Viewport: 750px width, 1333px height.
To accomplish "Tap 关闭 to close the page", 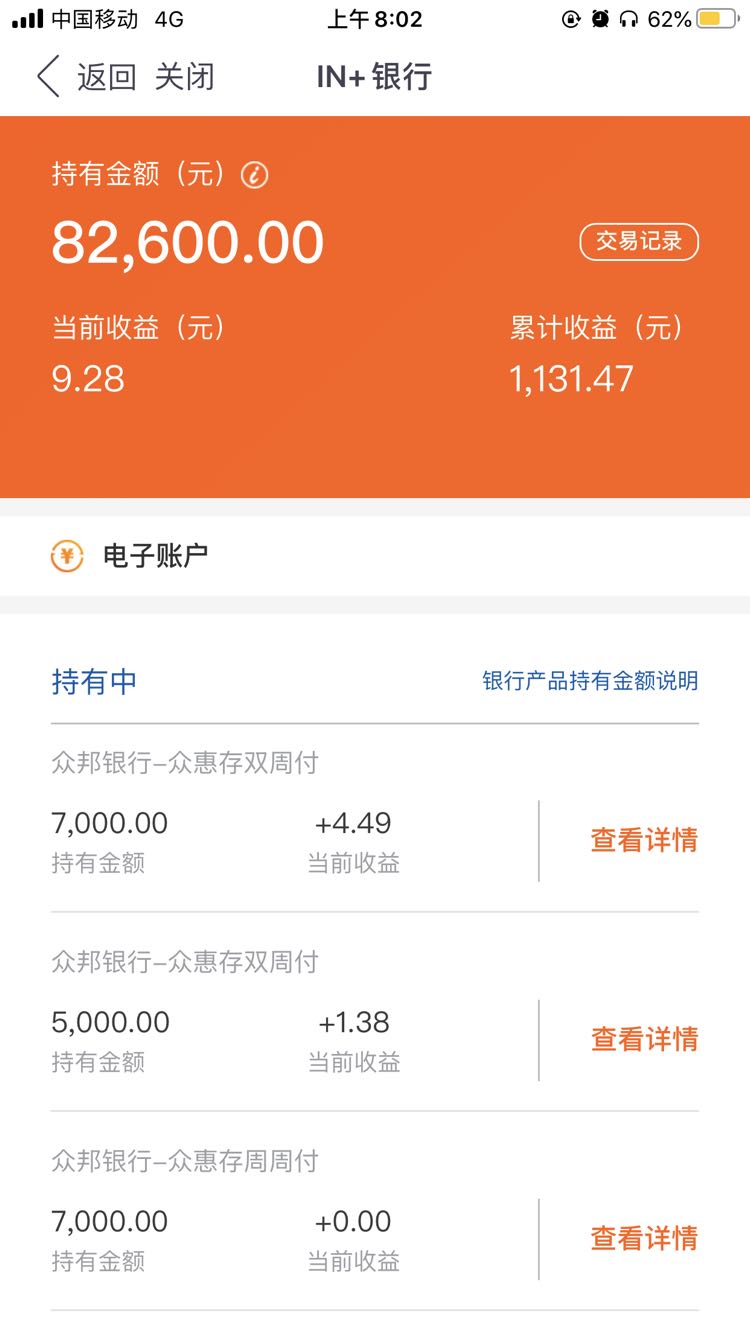I will [x=184, y=77].
